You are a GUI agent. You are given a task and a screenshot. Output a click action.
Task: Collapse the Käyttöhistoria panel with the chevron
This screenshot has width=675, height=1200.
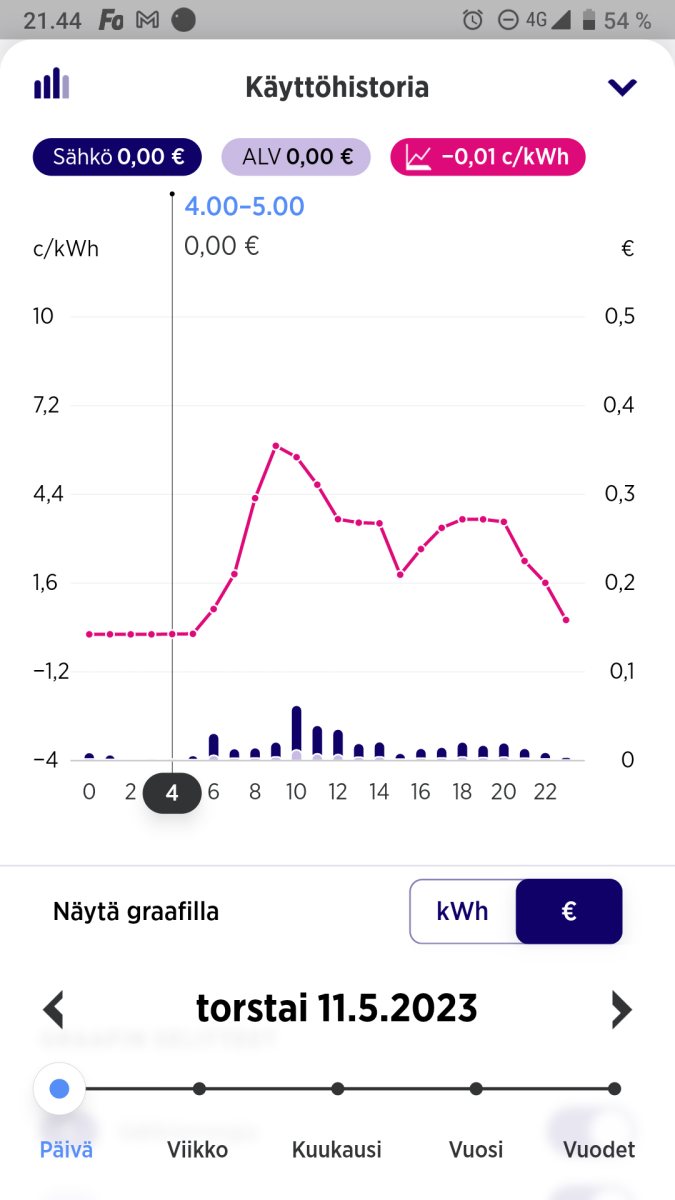click(622, 88)
